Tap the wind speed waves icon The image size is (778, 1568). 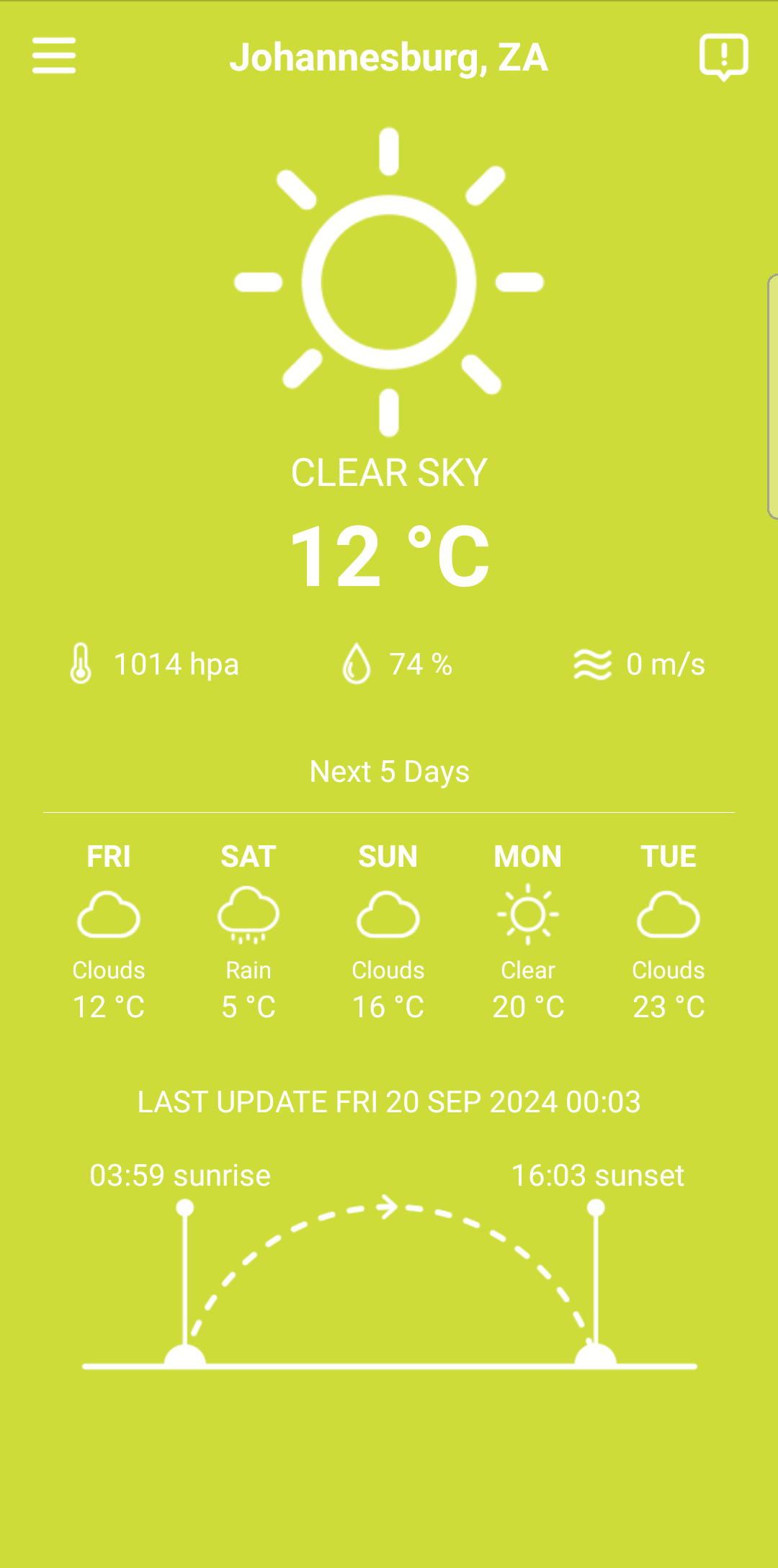(591, 664)
